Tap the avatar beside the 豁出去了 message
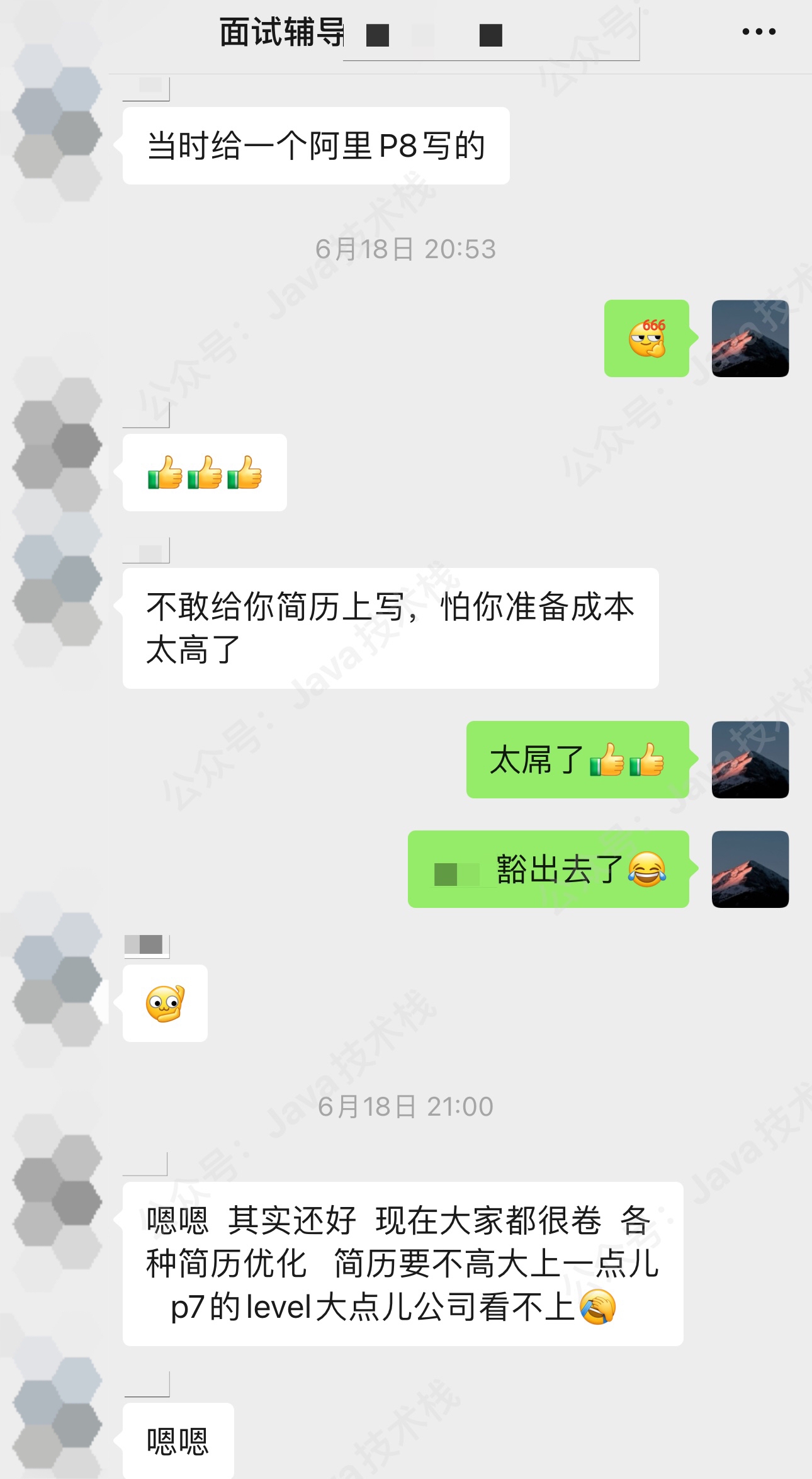The width and height of the screenshot is (812, 1479). (750, 869)
